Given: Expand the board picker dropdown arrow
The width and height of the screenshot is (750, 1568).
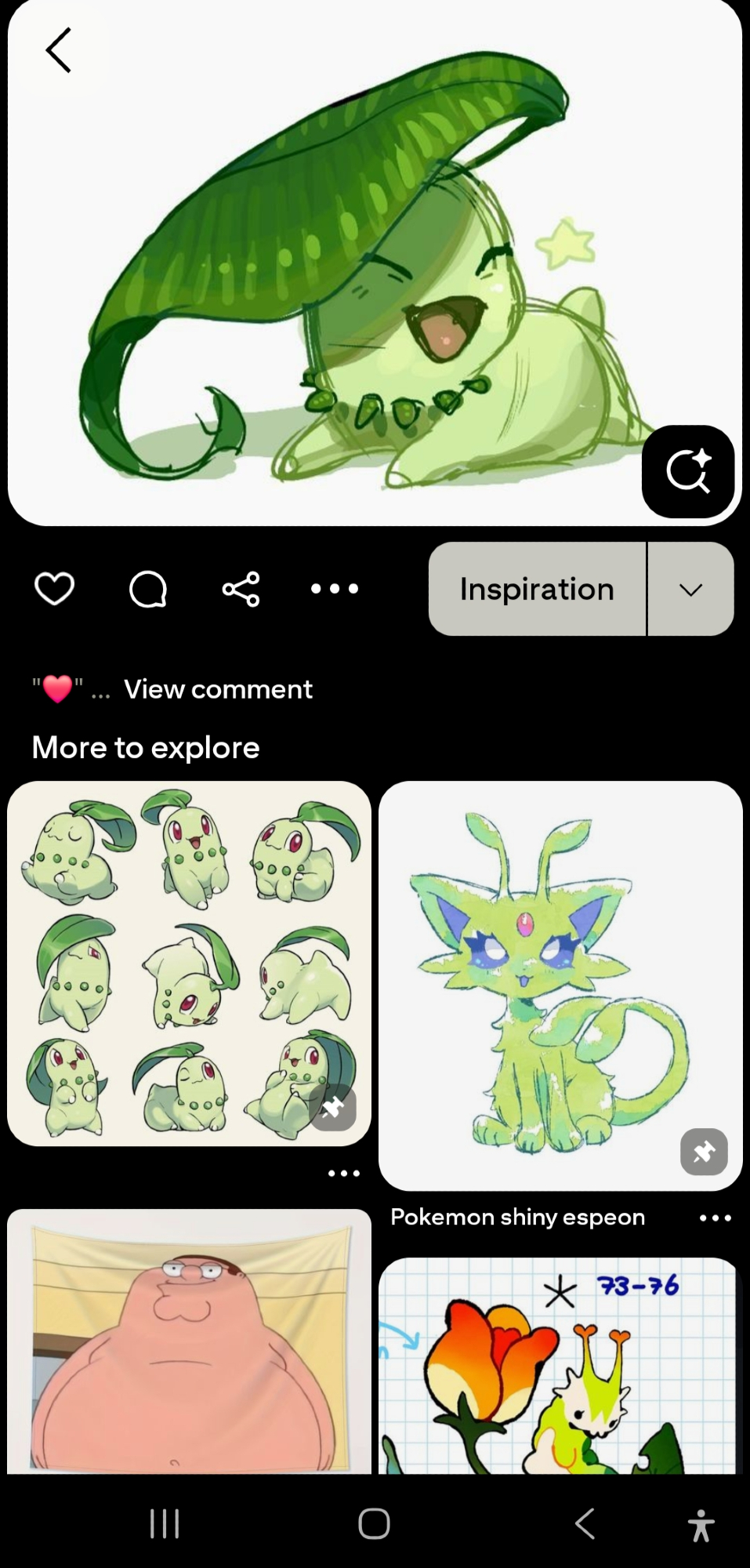Looking at the screenshot, I should (x=690, y=589).
